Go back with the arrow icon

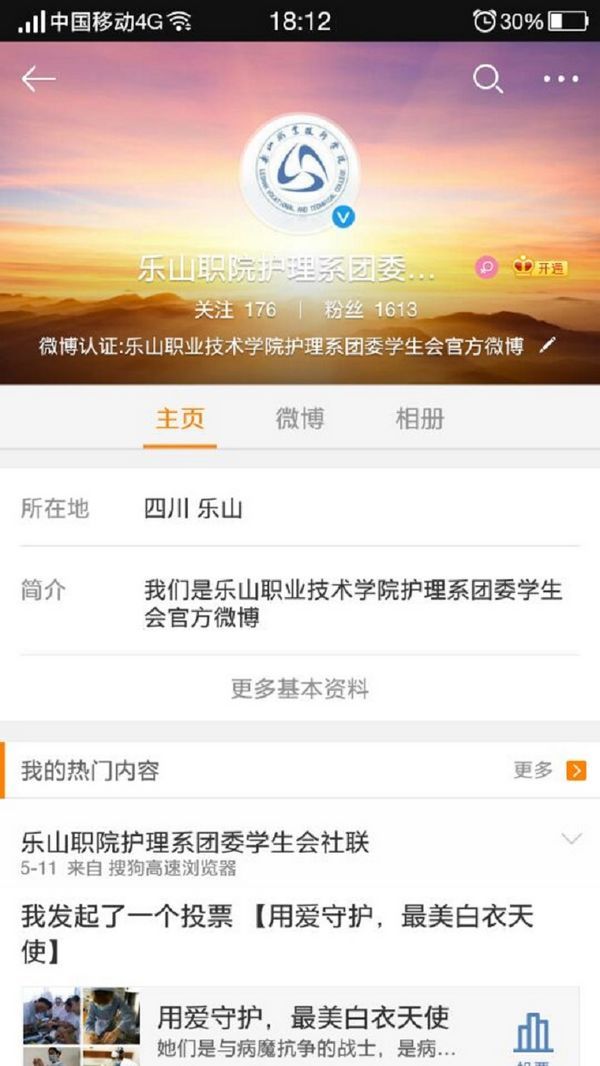point(38,80)
